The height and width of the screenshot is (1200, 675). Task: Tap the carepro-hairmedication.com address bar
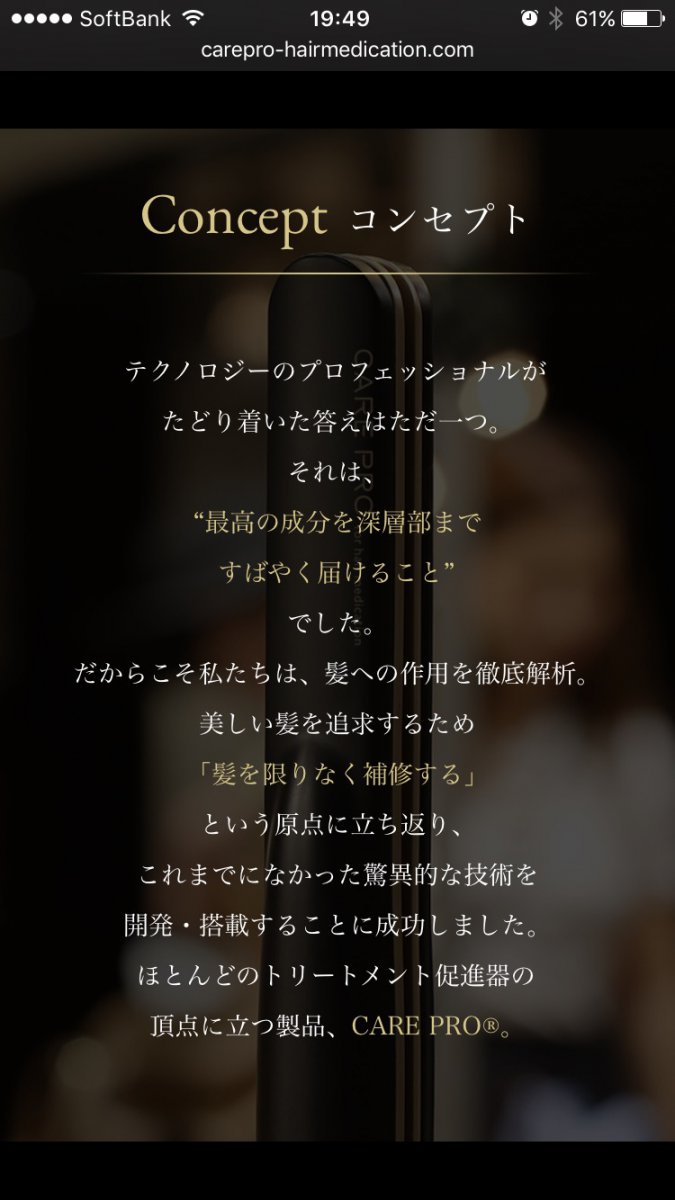337,49
